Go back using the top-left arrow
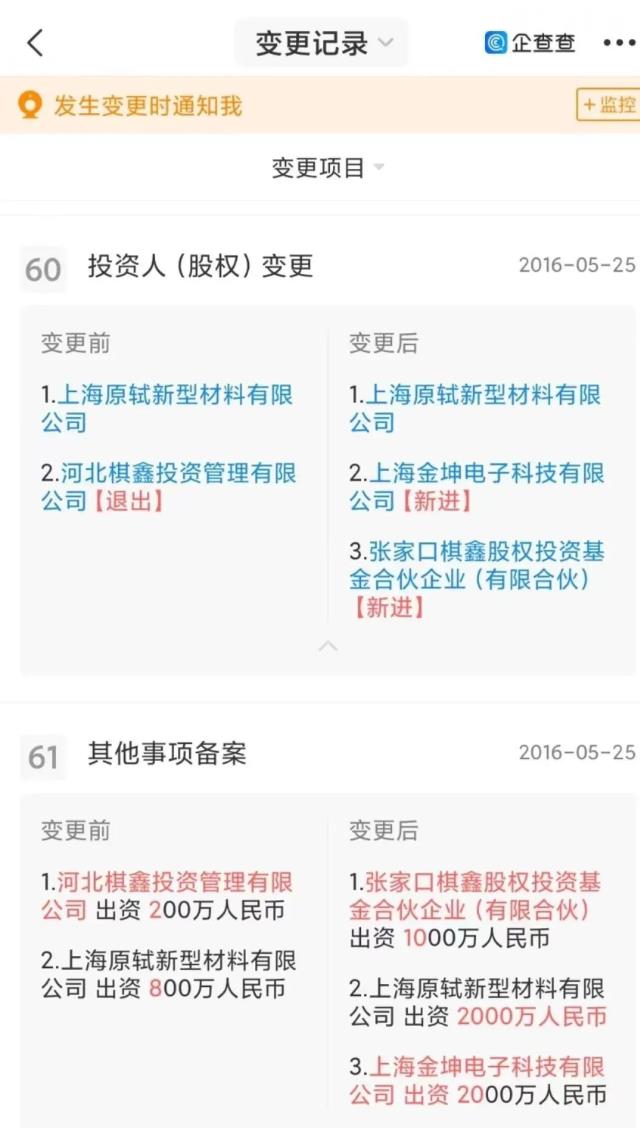This screenshot has width=640, height=1128. [x=35, y=43]
